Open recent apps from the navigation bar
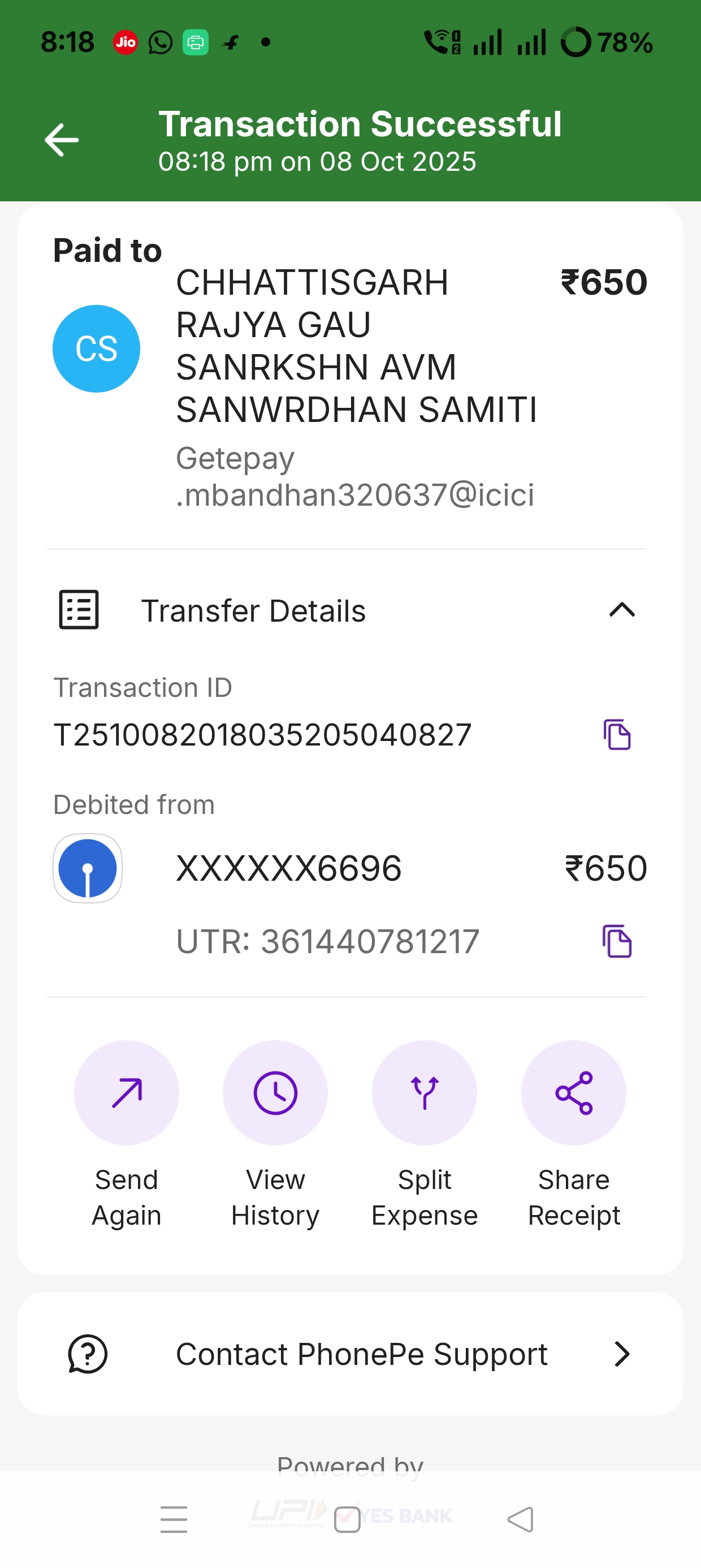Viewport: 701px width, 1568px height. [x=174, y=1519]
